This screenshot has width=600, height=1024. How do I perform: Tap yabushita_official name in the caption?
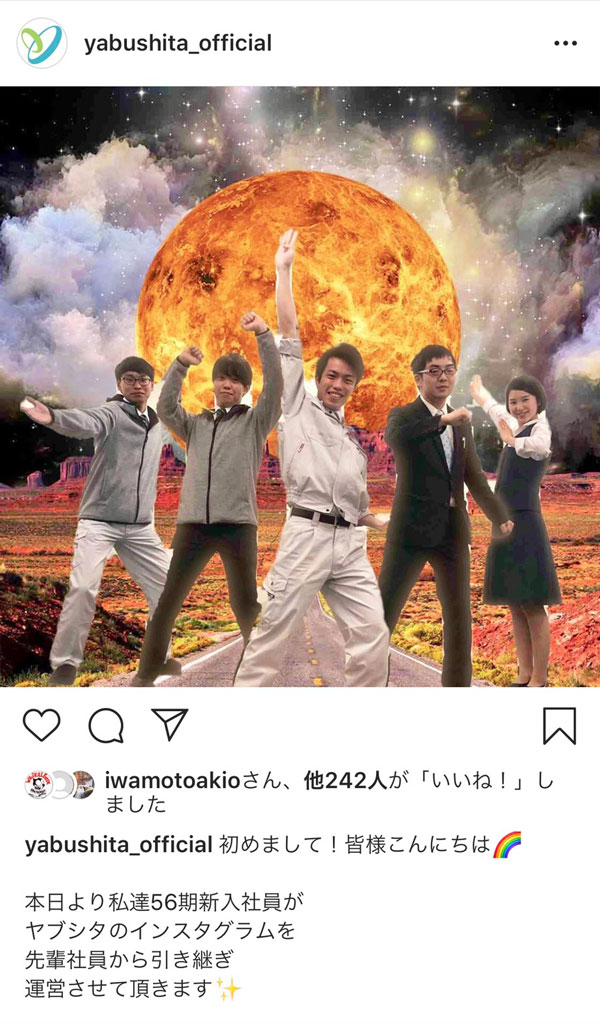point(118,845)
